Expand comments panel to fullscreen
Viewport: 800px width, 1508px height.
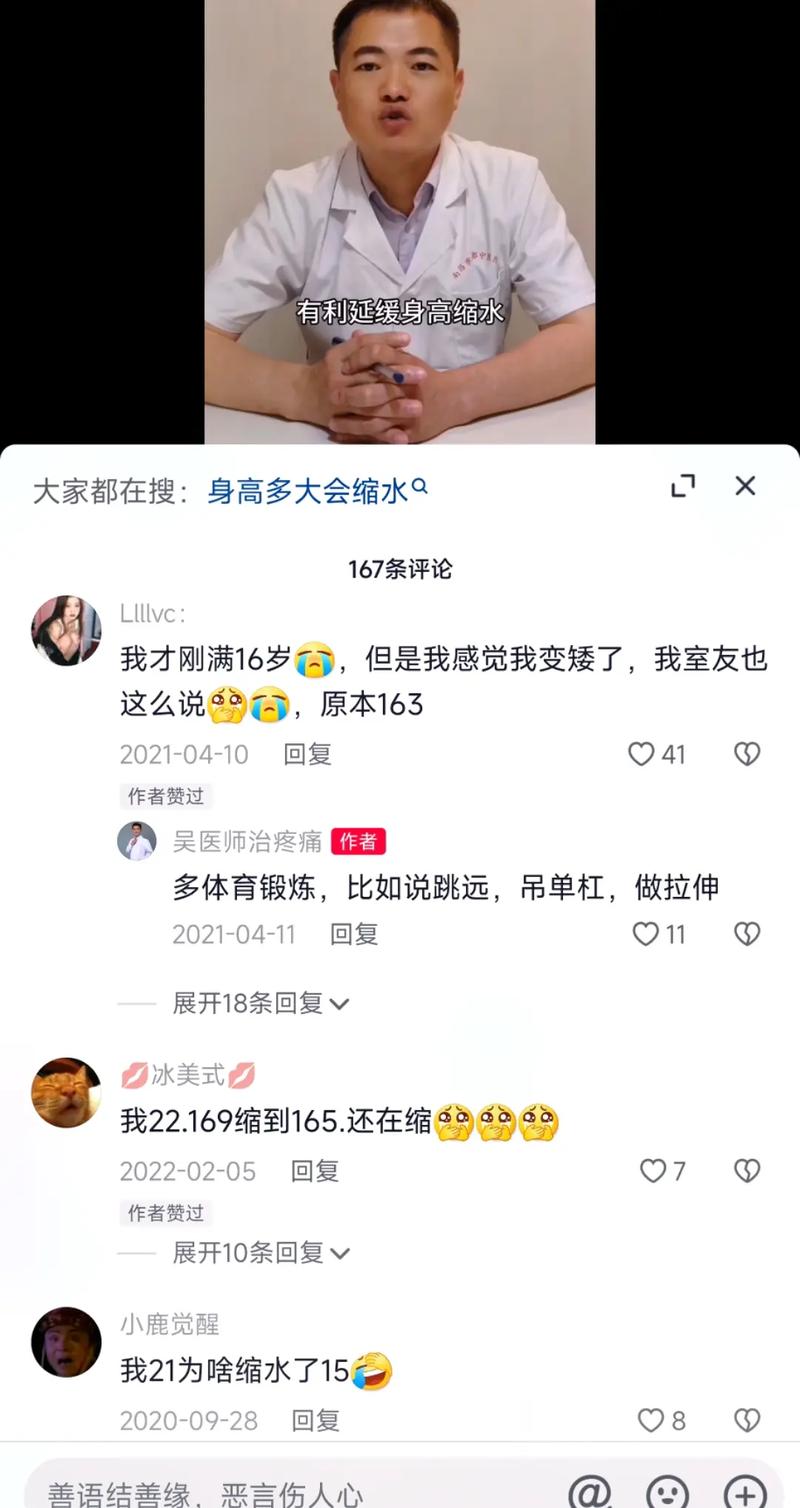coord(684,486)
